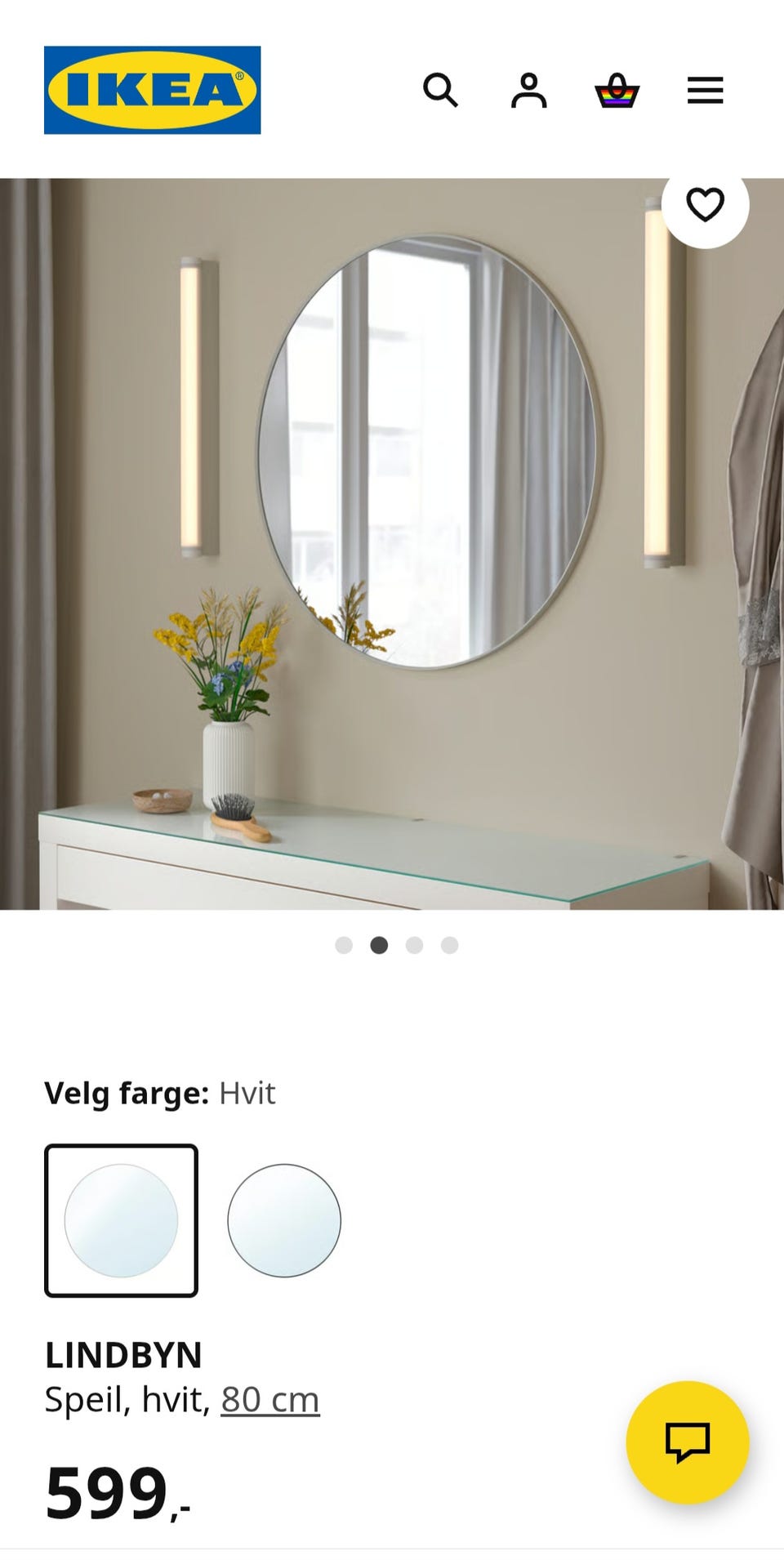784x1560 pixels.
Task: View the shopping bag
Action: click(x=618, y=91)
